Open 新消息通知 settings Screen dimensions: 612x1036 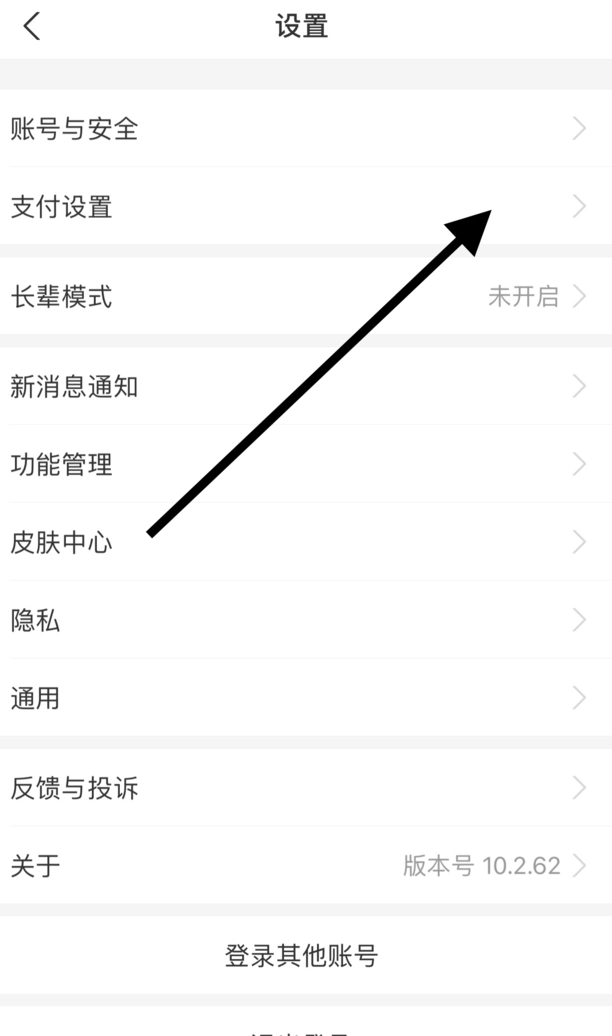pyautogui.click(x=306, y=386)
